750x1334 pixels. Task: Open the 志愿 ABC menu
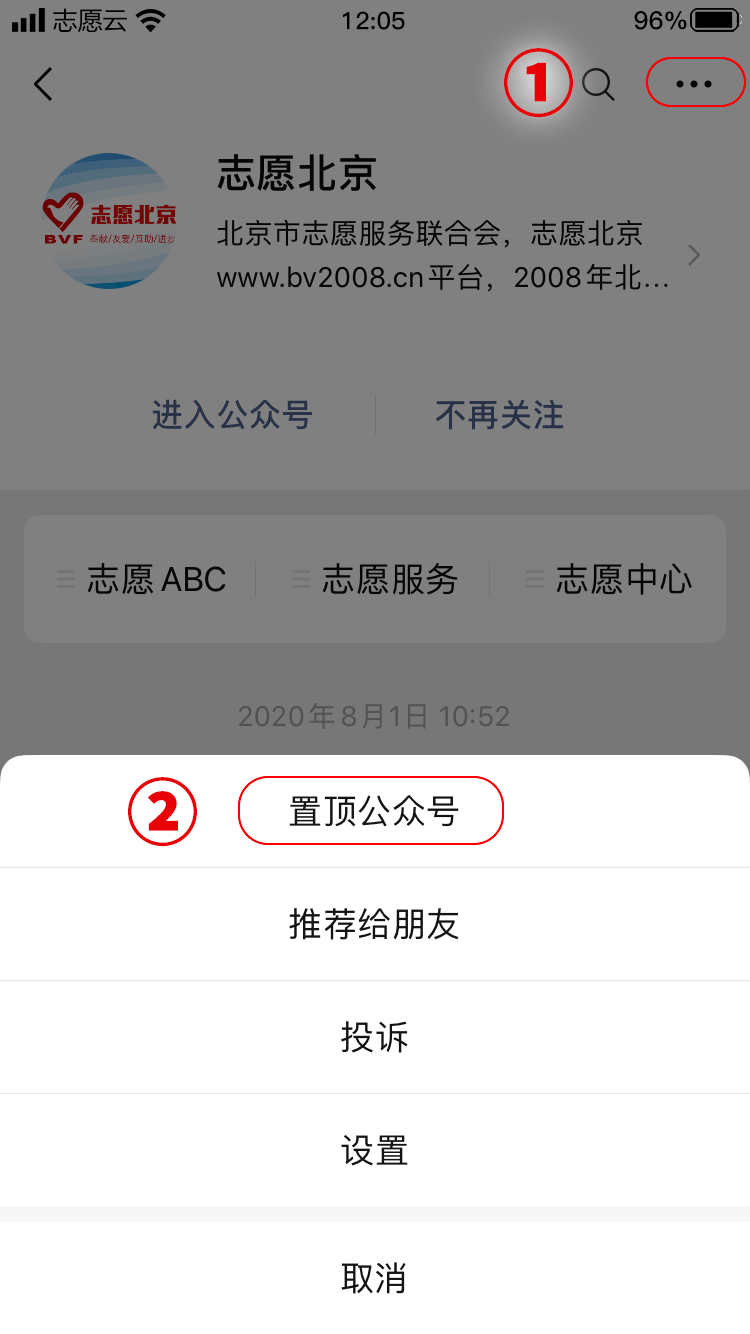tap(142, 579)
